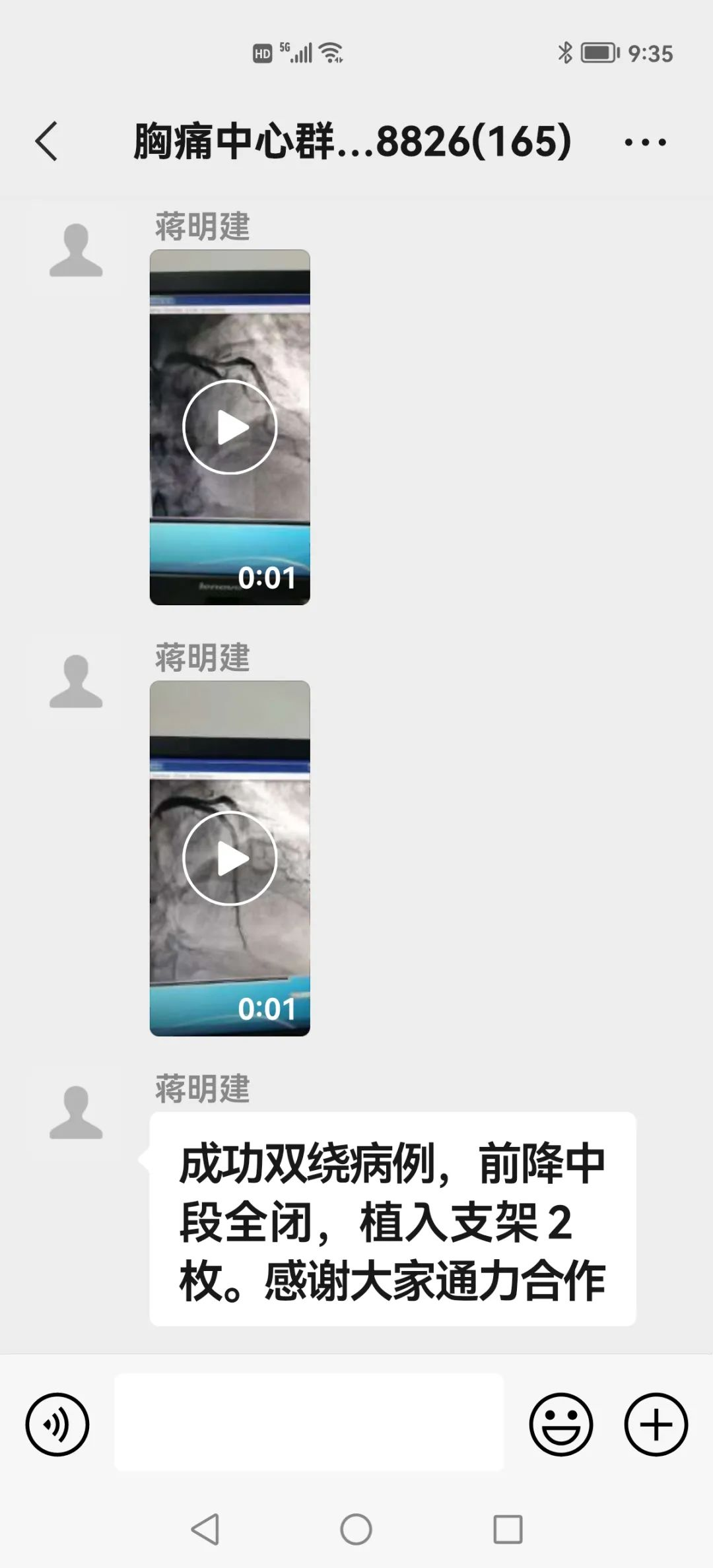The width and height of the screenshot is (713, 1568).
Task: Open the plus attachment menu
Action: pyautogui.click(x=656, y=1424)
